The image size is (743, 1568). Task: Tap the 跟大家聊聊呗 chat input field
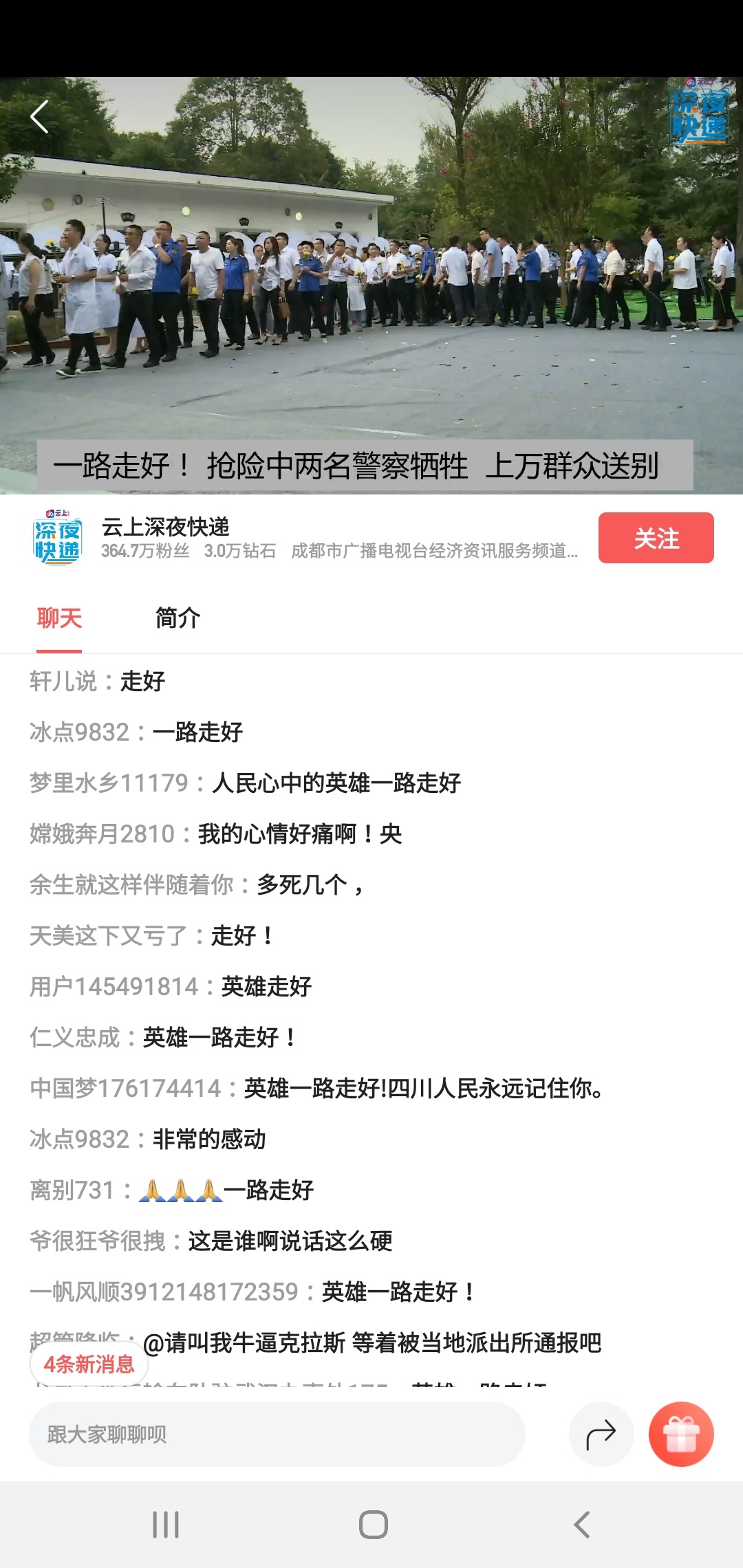click(277, 1434)
